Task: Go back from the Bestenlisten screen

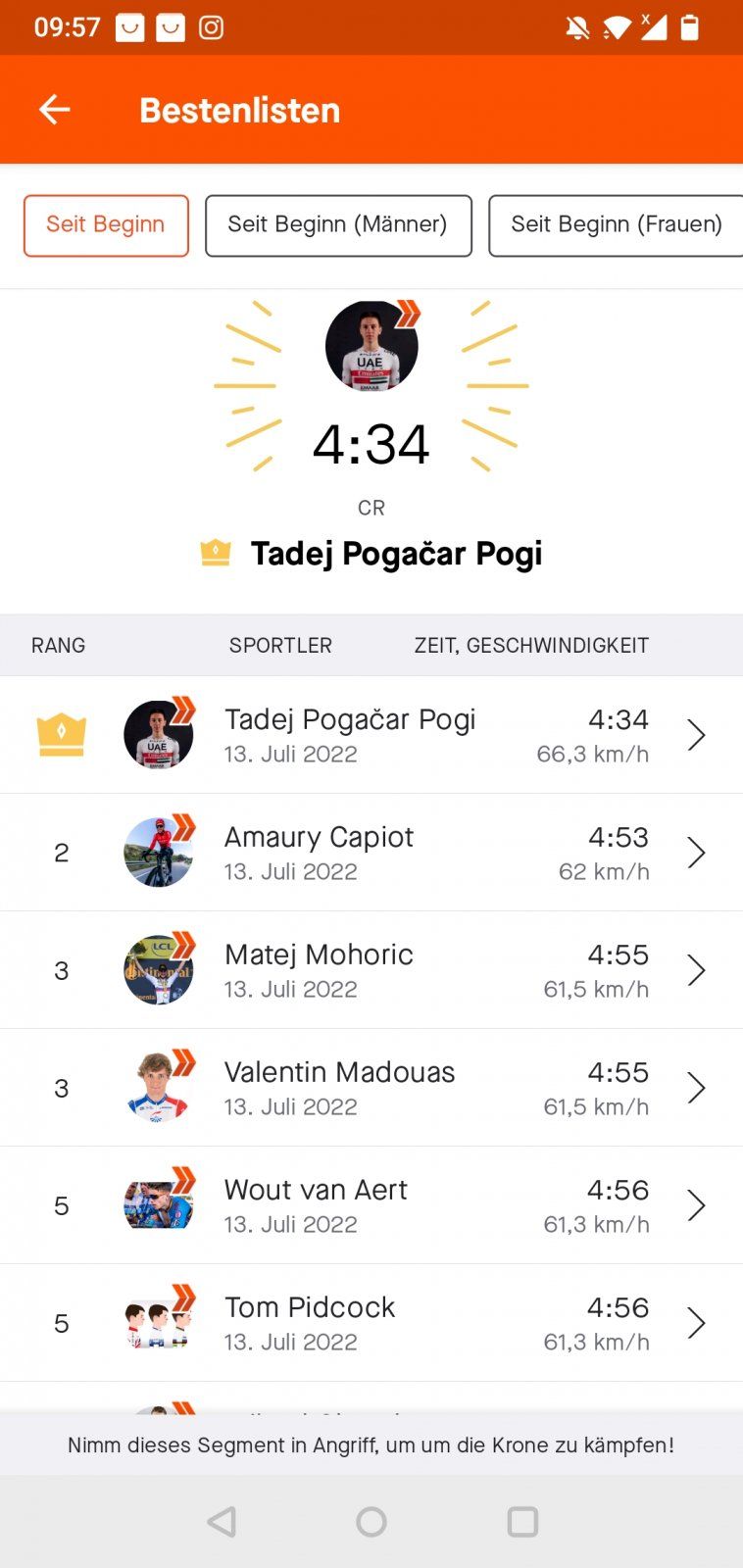Action: tap(55, 110)
